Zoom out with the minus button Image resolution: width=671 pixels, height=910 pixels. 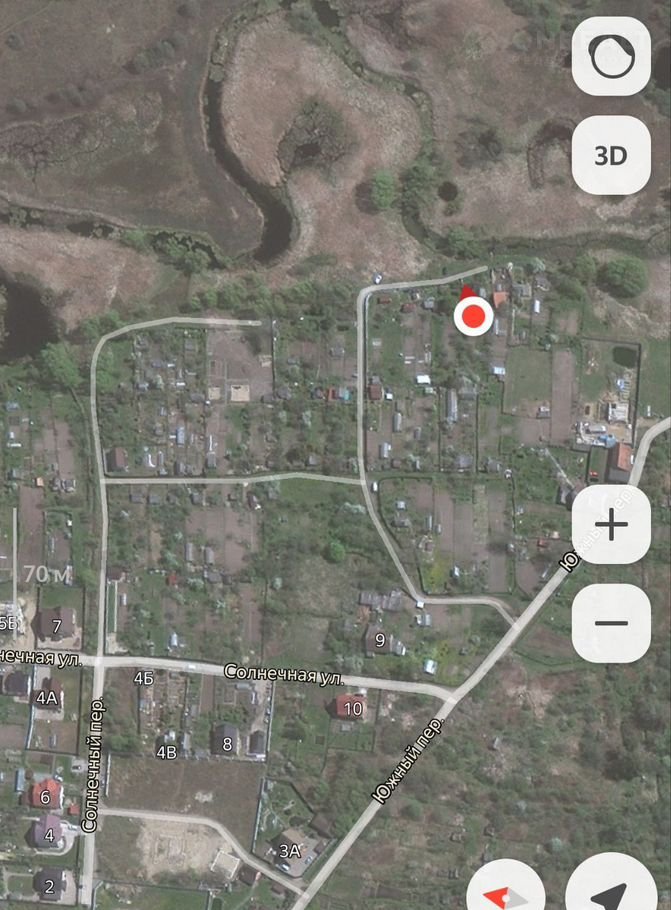pos(610,622)
